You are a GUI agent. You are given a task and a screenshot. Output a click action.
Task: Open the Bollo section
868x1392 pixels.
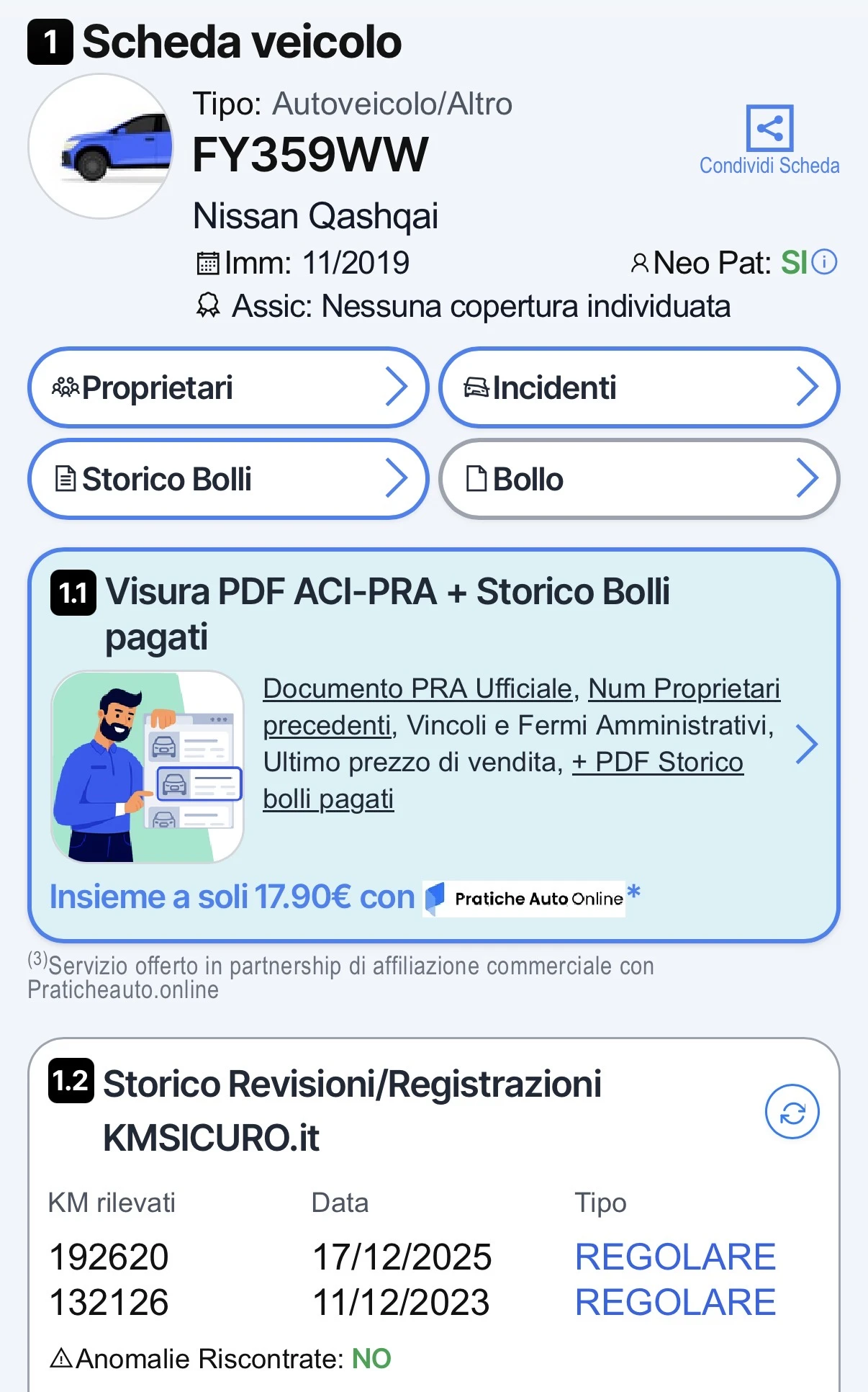639,479
